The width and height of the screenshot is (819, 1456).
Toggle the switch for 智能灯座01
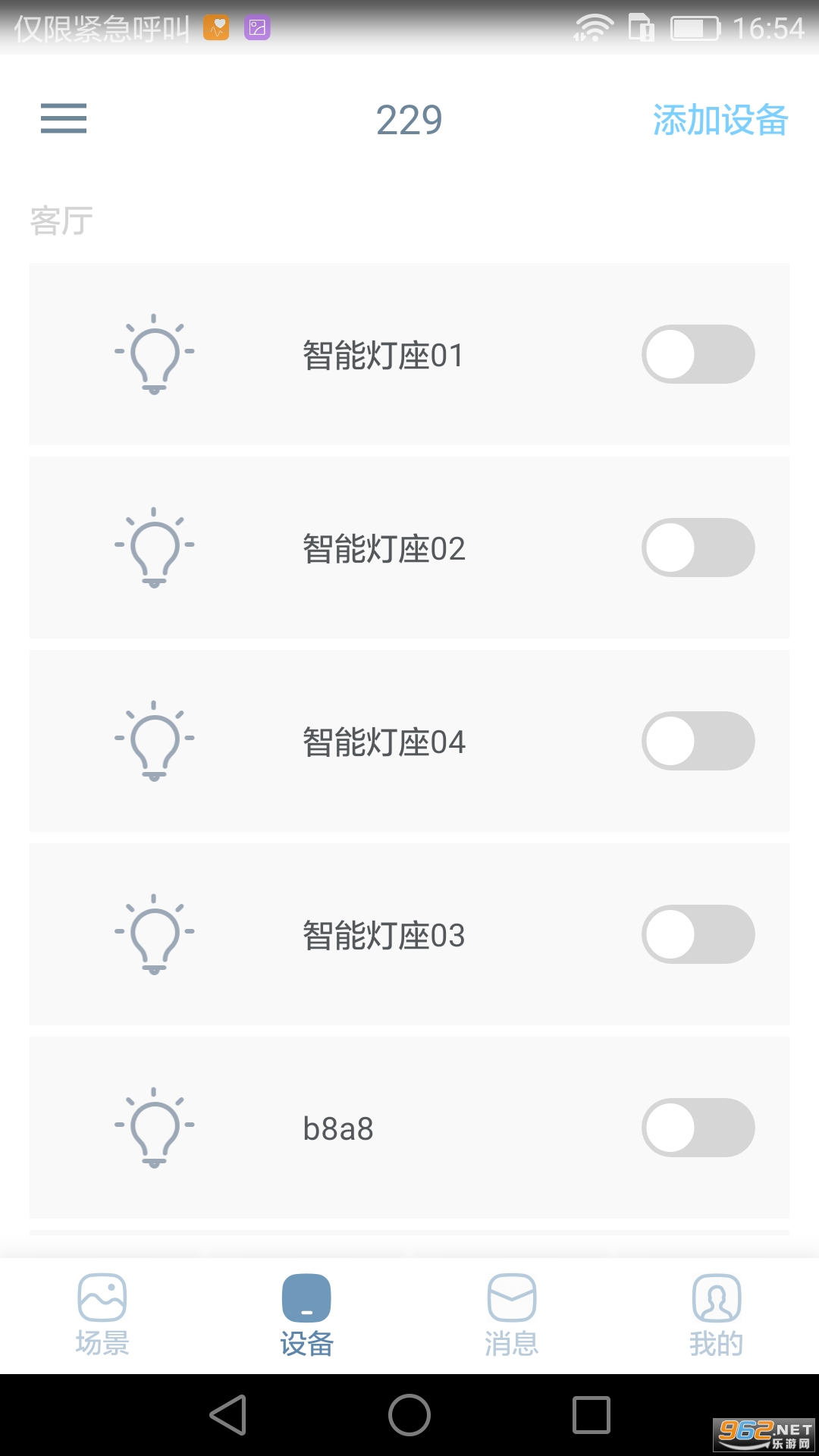[x=698, y=354]
